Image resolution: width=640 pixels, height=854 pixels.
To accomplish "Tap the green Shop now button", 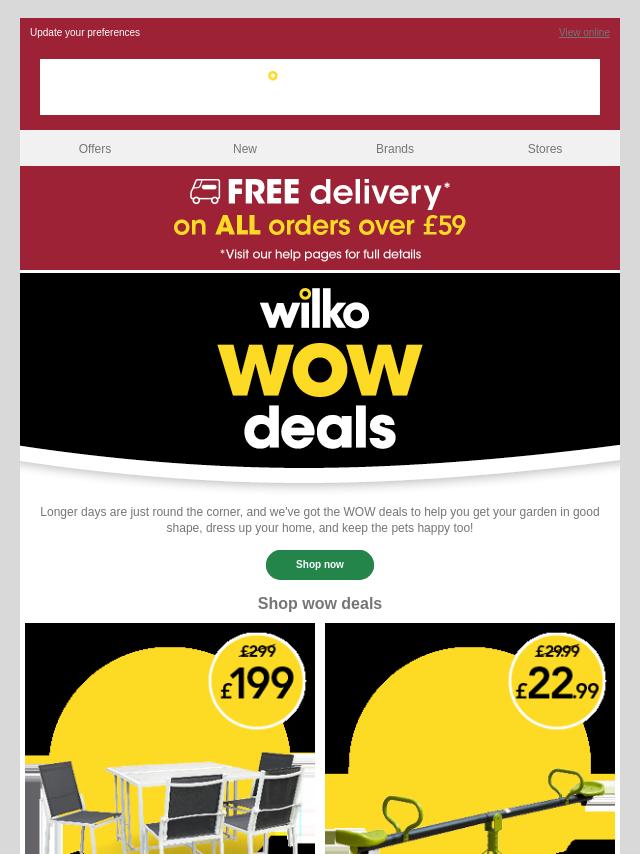I will coord(320,565).
